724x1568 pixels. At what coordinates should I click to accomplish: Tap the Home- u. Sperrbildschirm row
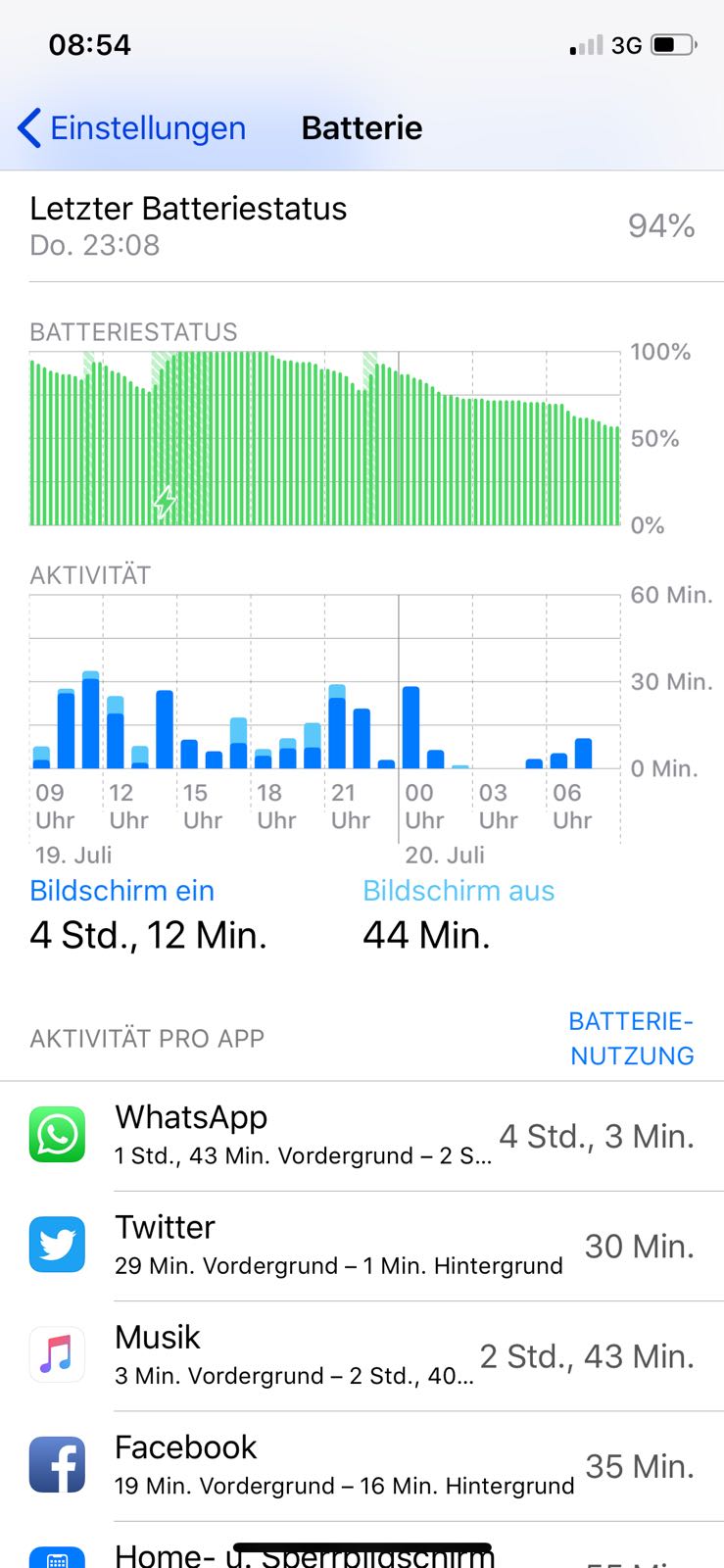pyautogui.click(x=362, y=1545)
